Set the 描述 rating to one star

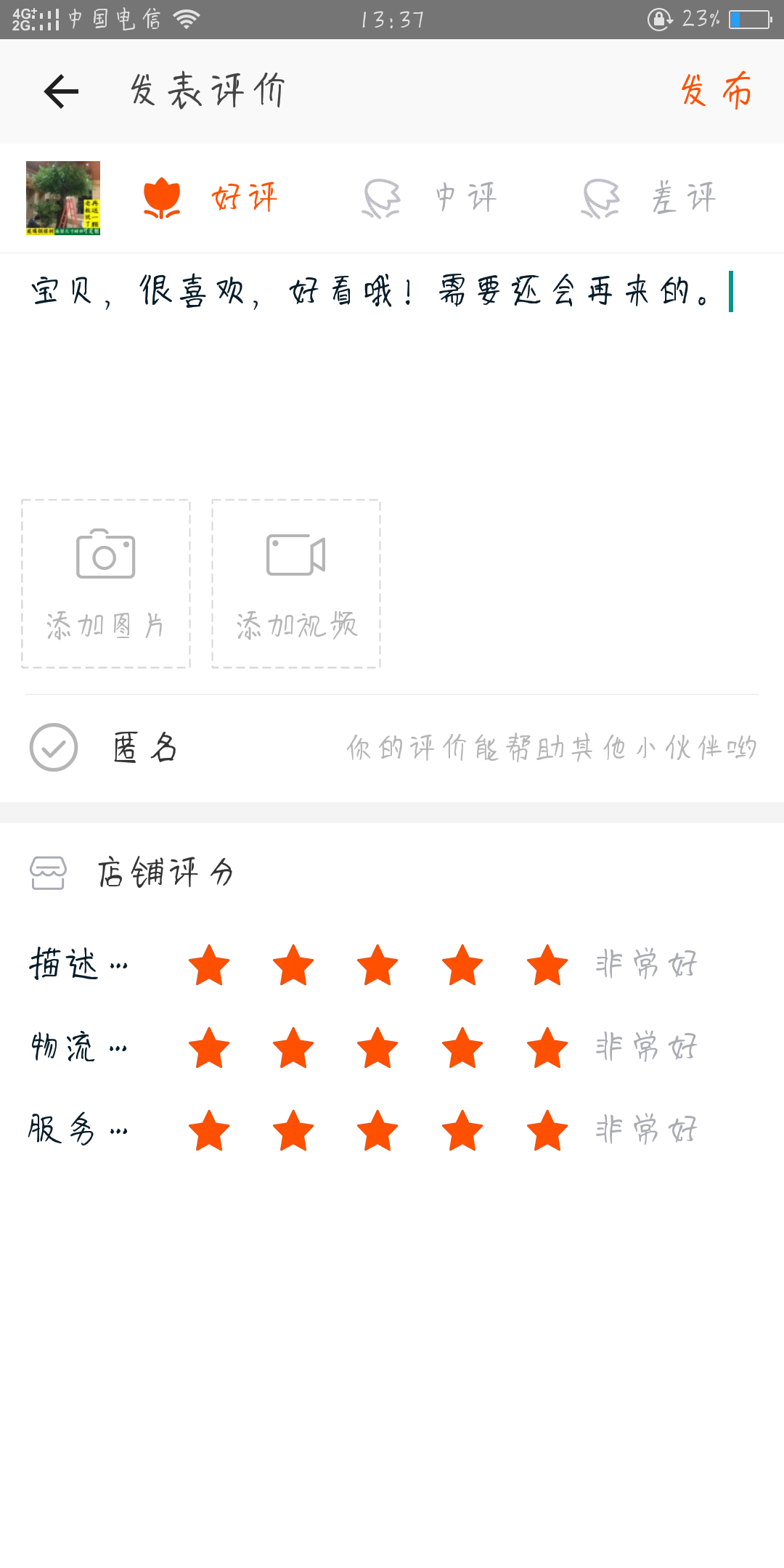pos(209,965)
